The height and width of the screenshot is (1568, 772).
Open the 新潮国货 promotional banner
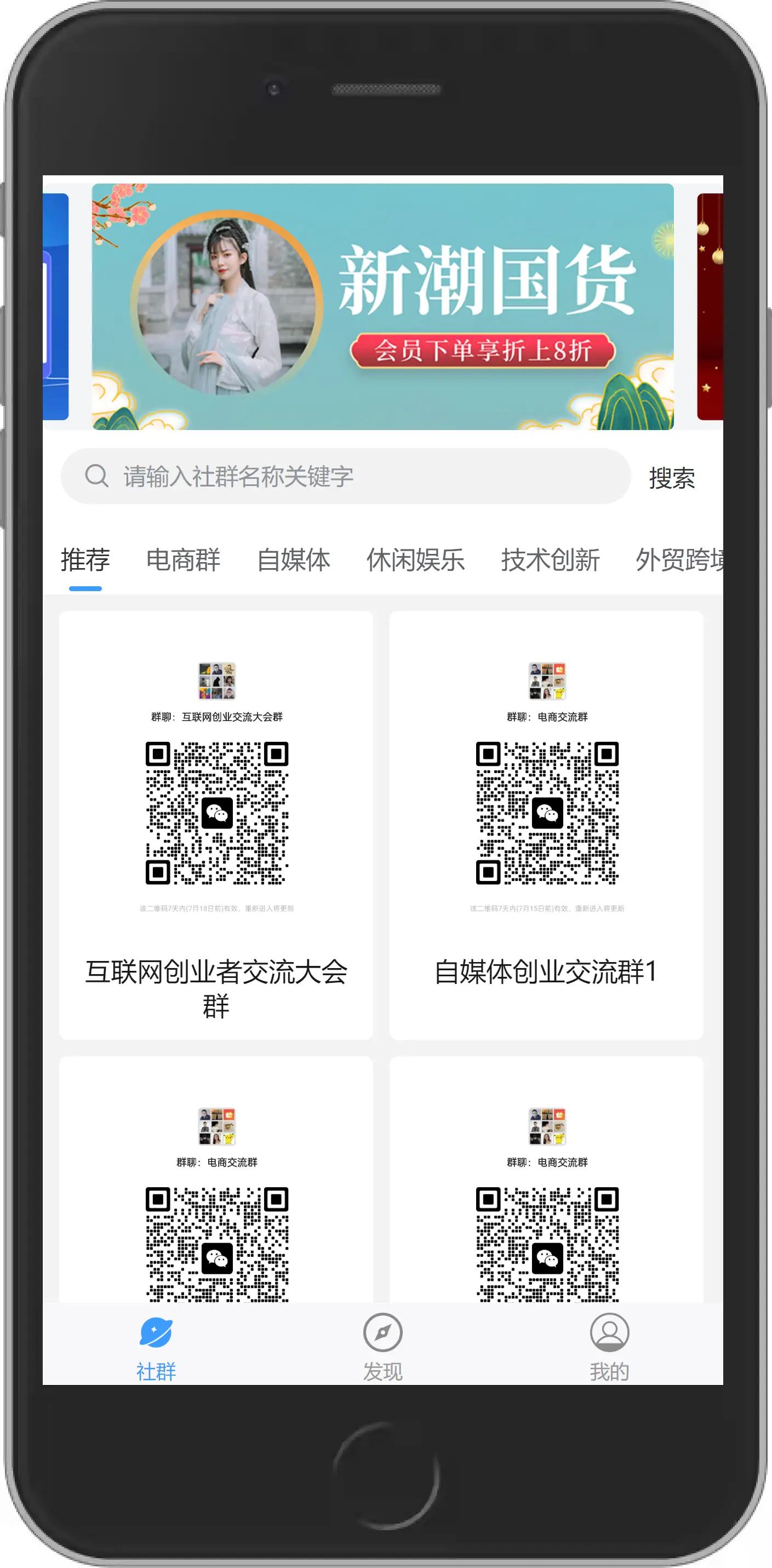click(x=382, y=306)
